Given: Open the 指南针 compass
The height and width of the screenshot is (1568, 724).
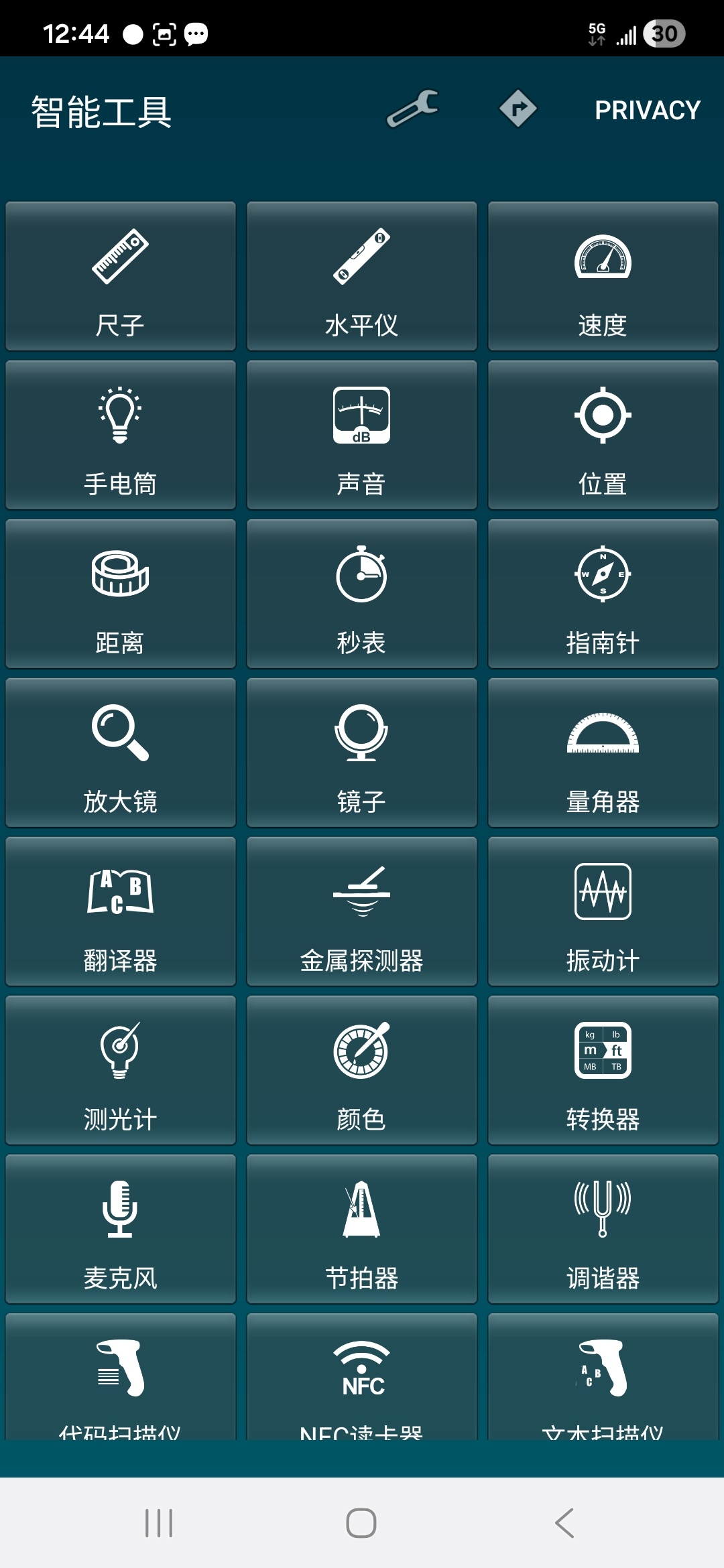Looking at the screenshot, I should (x=603, y=593).
